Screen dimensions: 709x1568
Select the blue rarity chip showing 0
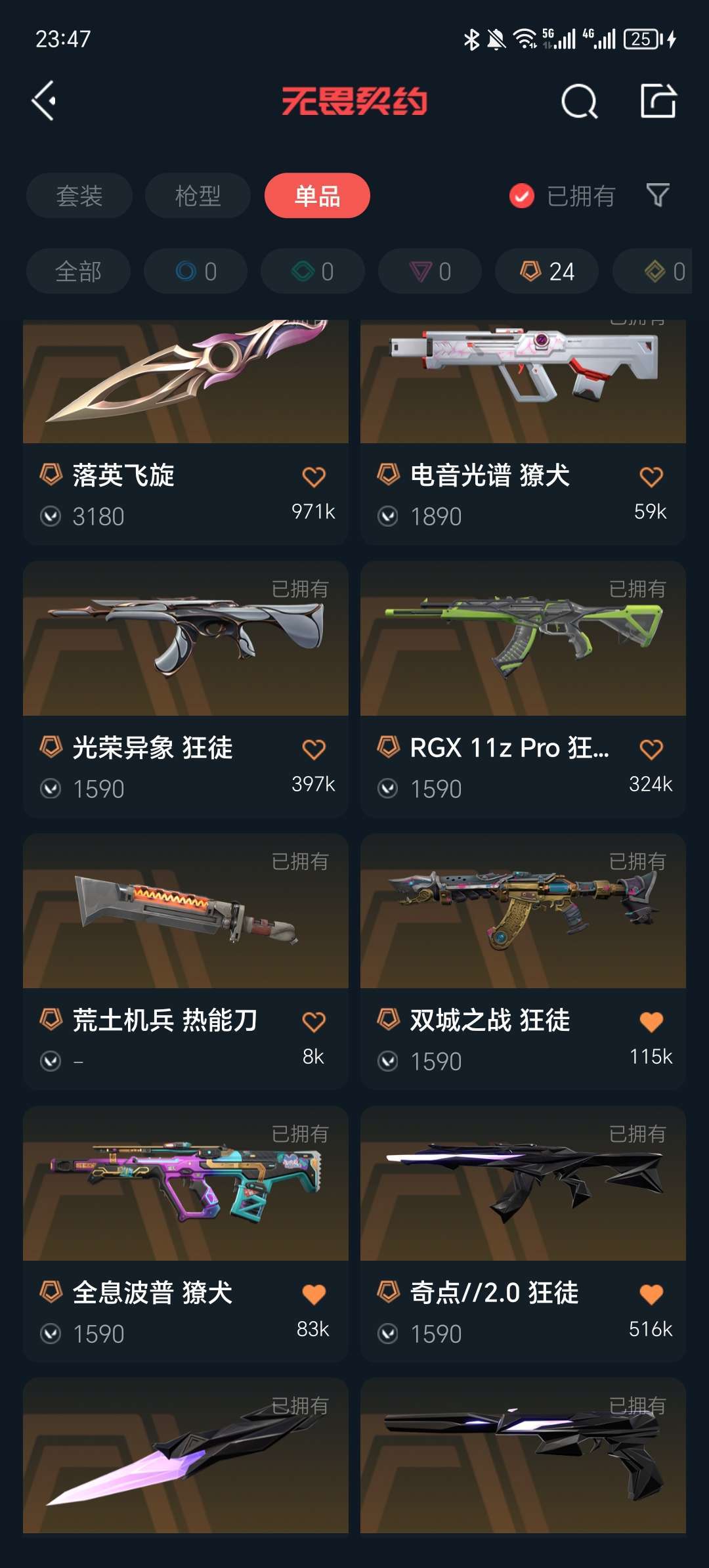point(196,271)
